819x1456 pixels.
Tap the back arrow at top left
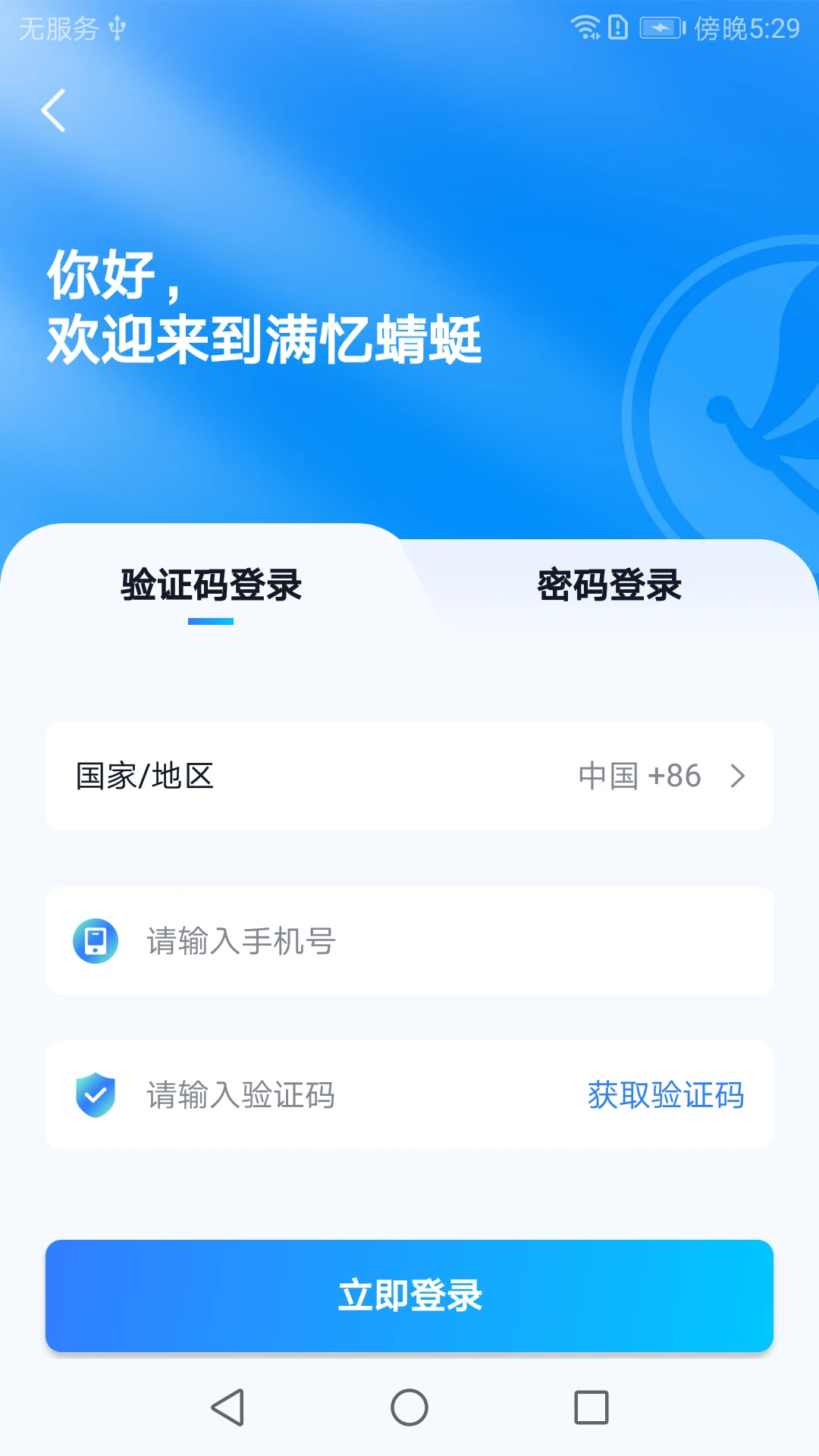(x=53, y=110)
